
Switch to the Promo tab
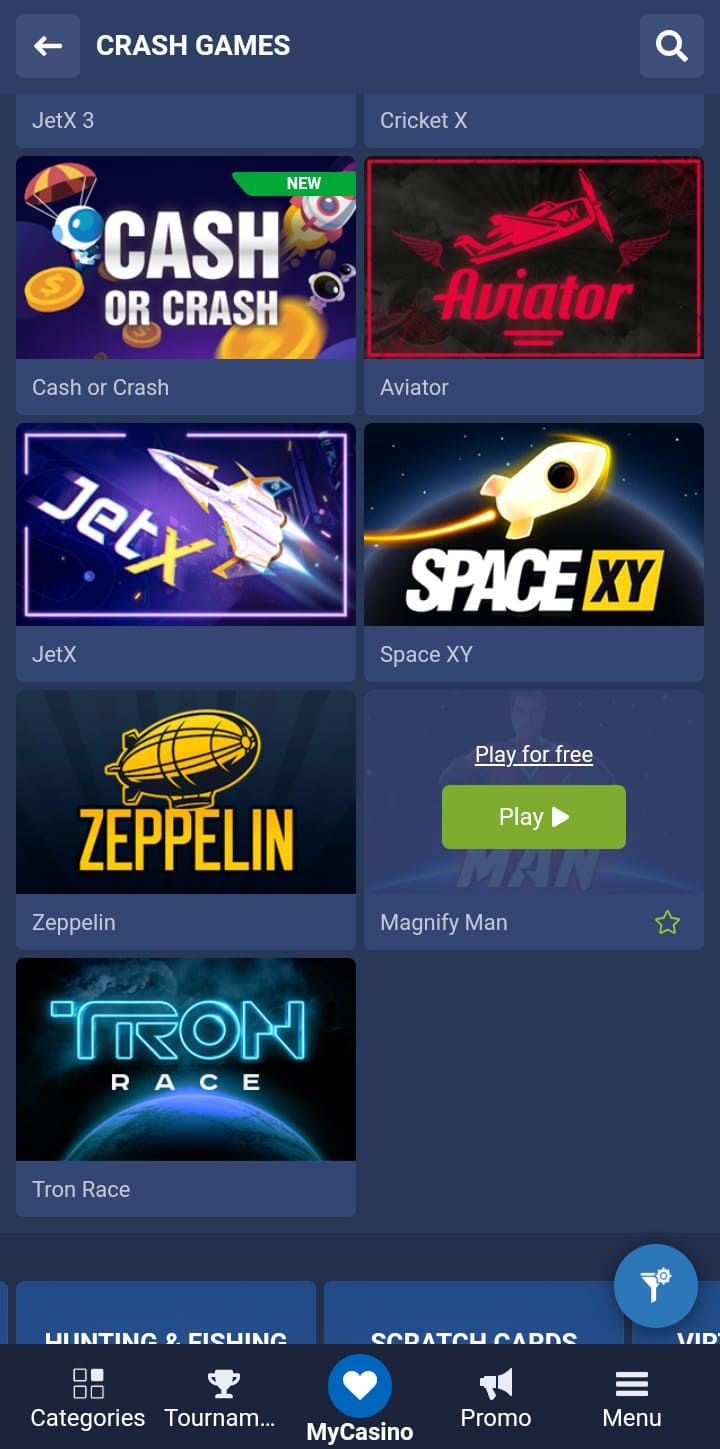[496, 1398]
